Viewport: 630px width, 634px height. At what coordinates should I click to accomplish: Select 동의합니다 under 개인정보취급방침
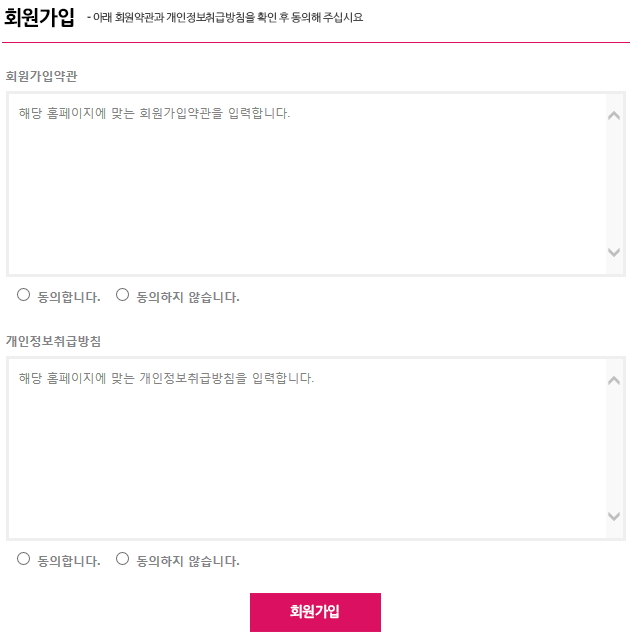[x=23, y=559]
